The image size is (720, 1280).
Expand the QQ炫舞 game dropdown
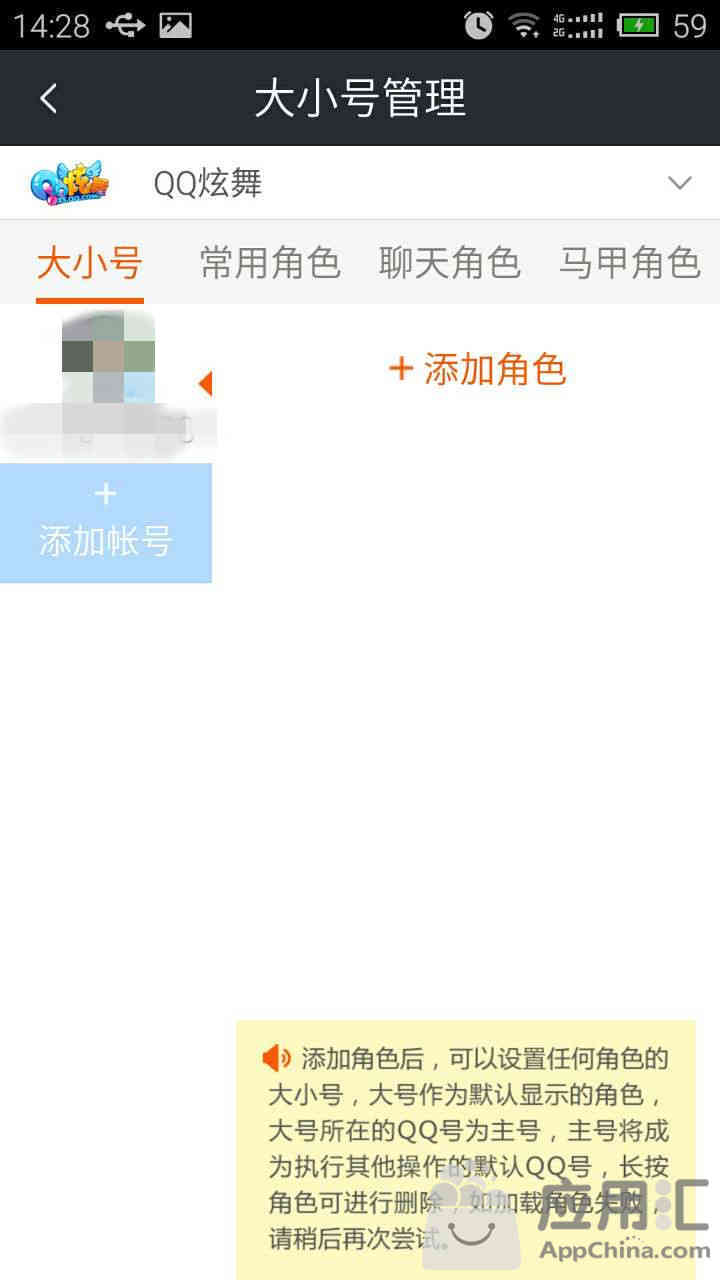(680, 183)
